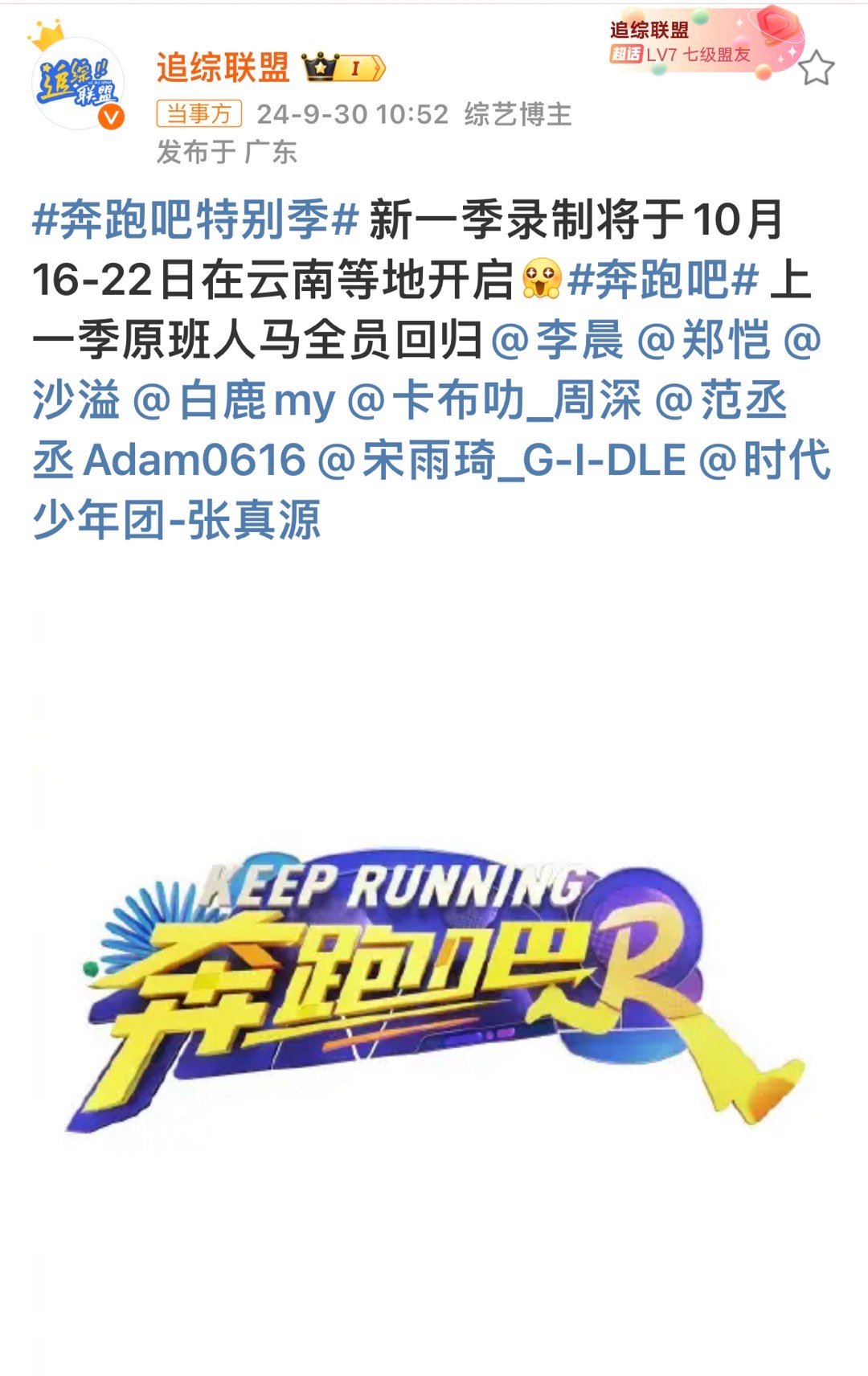
Task: Open the @白鹿my mention
Action: 233,400
